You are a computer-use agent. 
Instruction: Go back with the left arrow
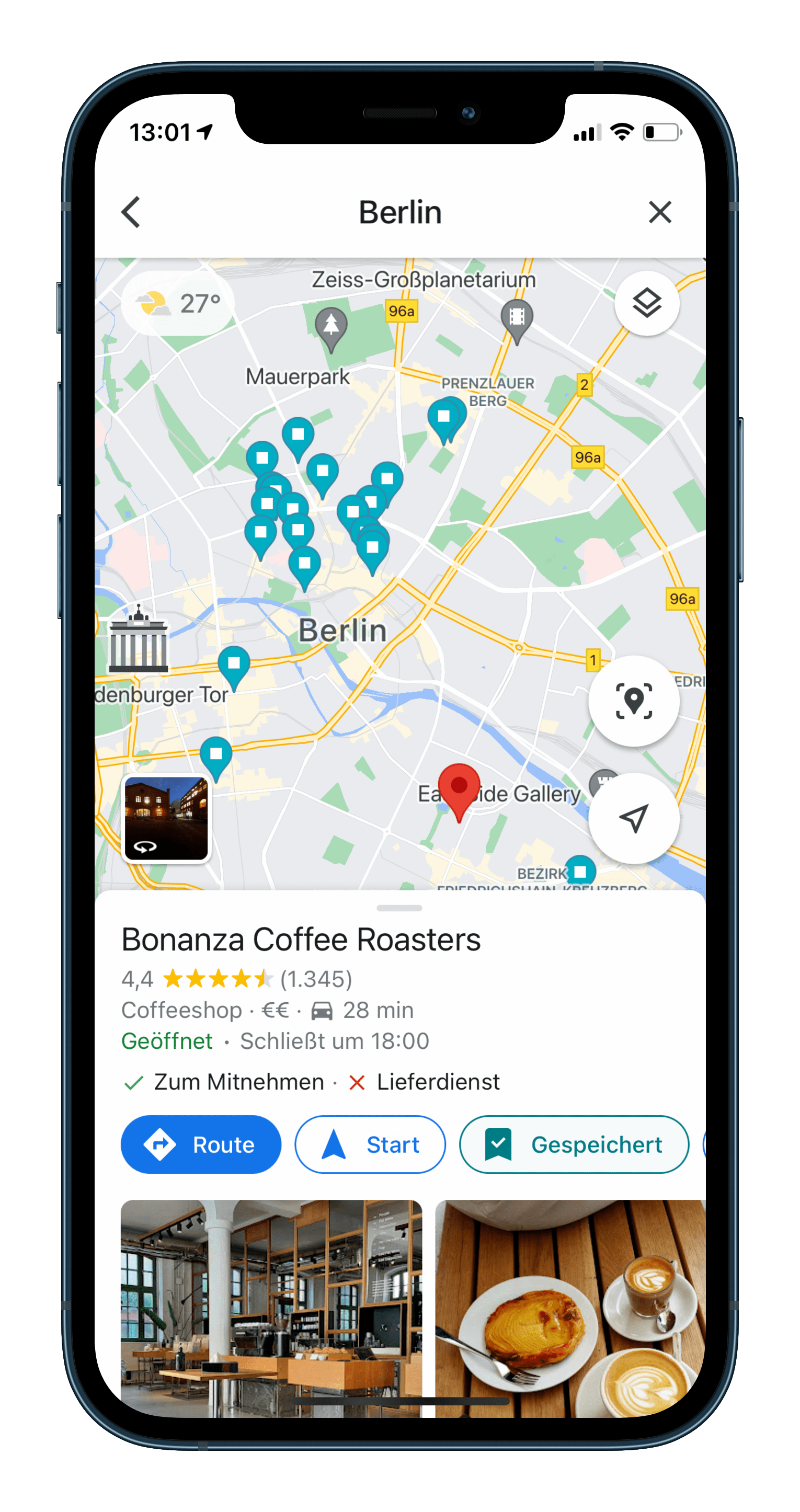click(131, 212)
